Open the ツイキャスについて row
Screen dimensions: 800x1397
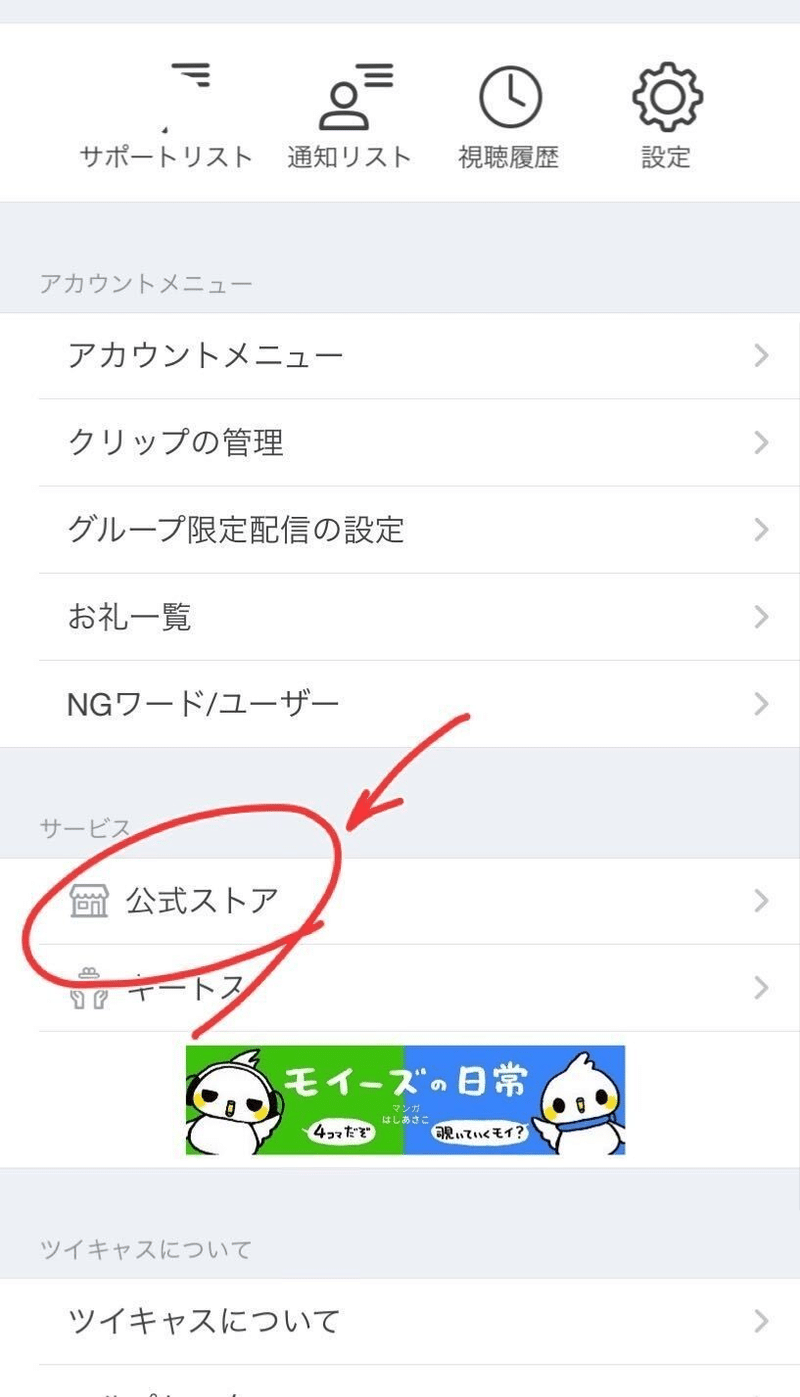[400, 1321]
